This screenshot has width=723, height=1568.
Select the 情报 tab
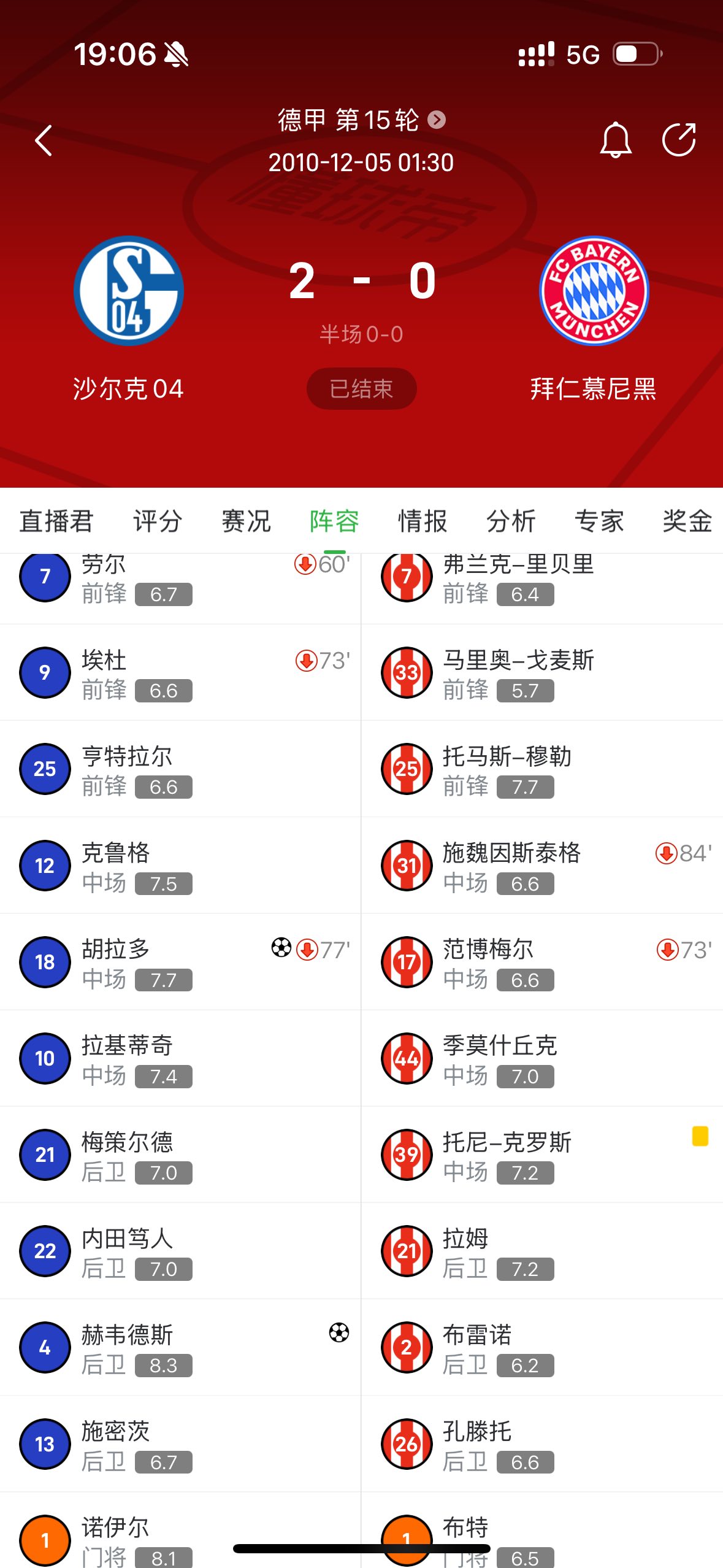click(x=423, y=521)
